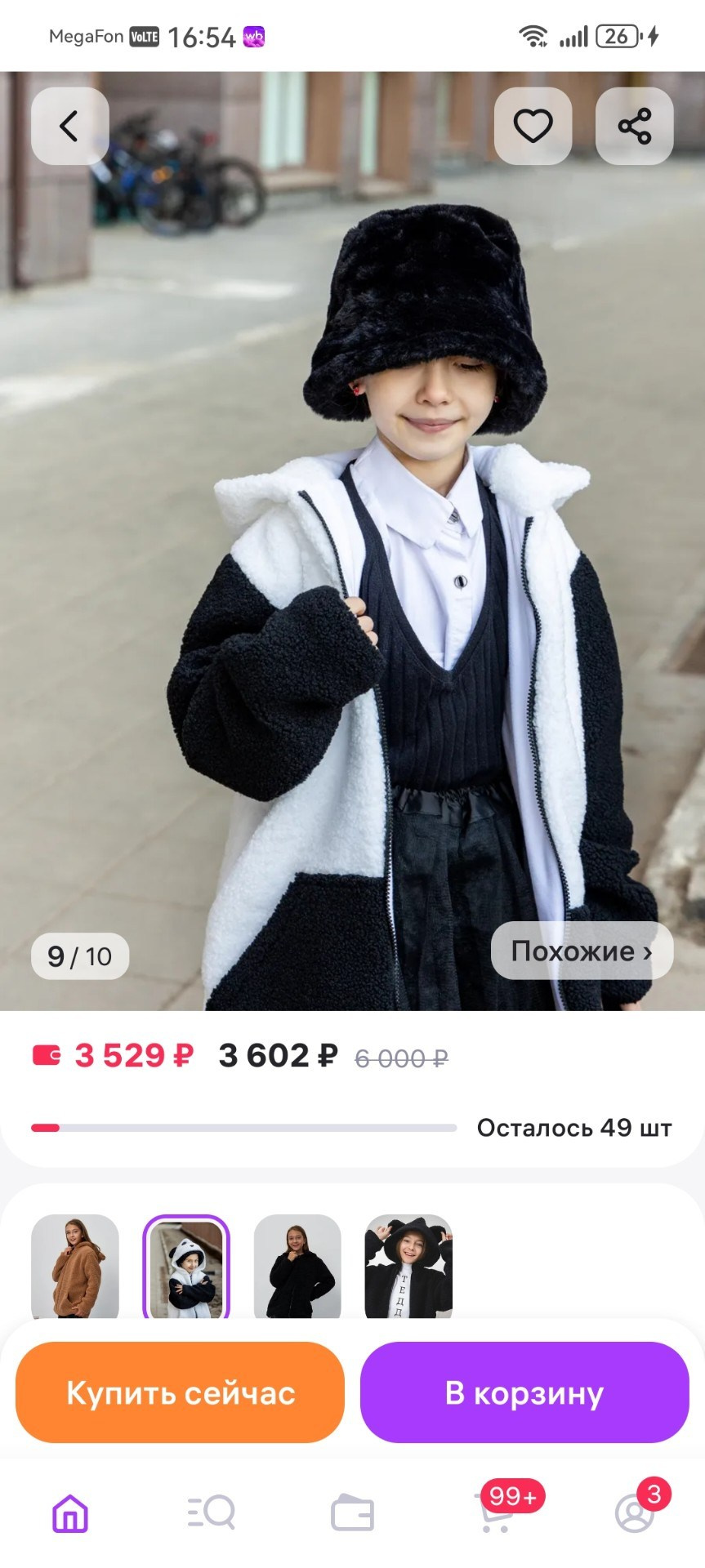Open the wallet tab
This screenshot has width=705, height=1568.
tap(352, 1512)
